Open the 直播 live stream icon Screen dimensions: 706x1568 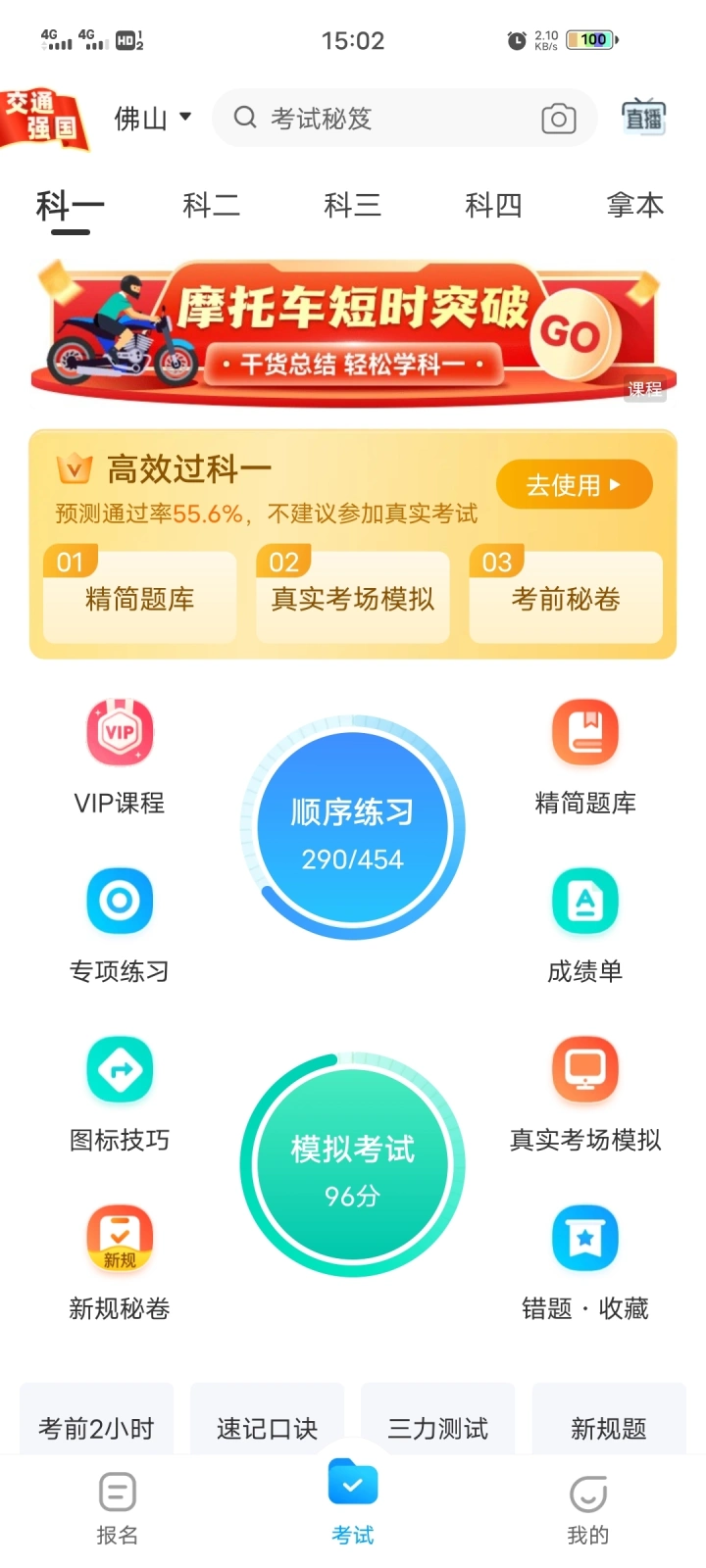(x=644, y=119)
